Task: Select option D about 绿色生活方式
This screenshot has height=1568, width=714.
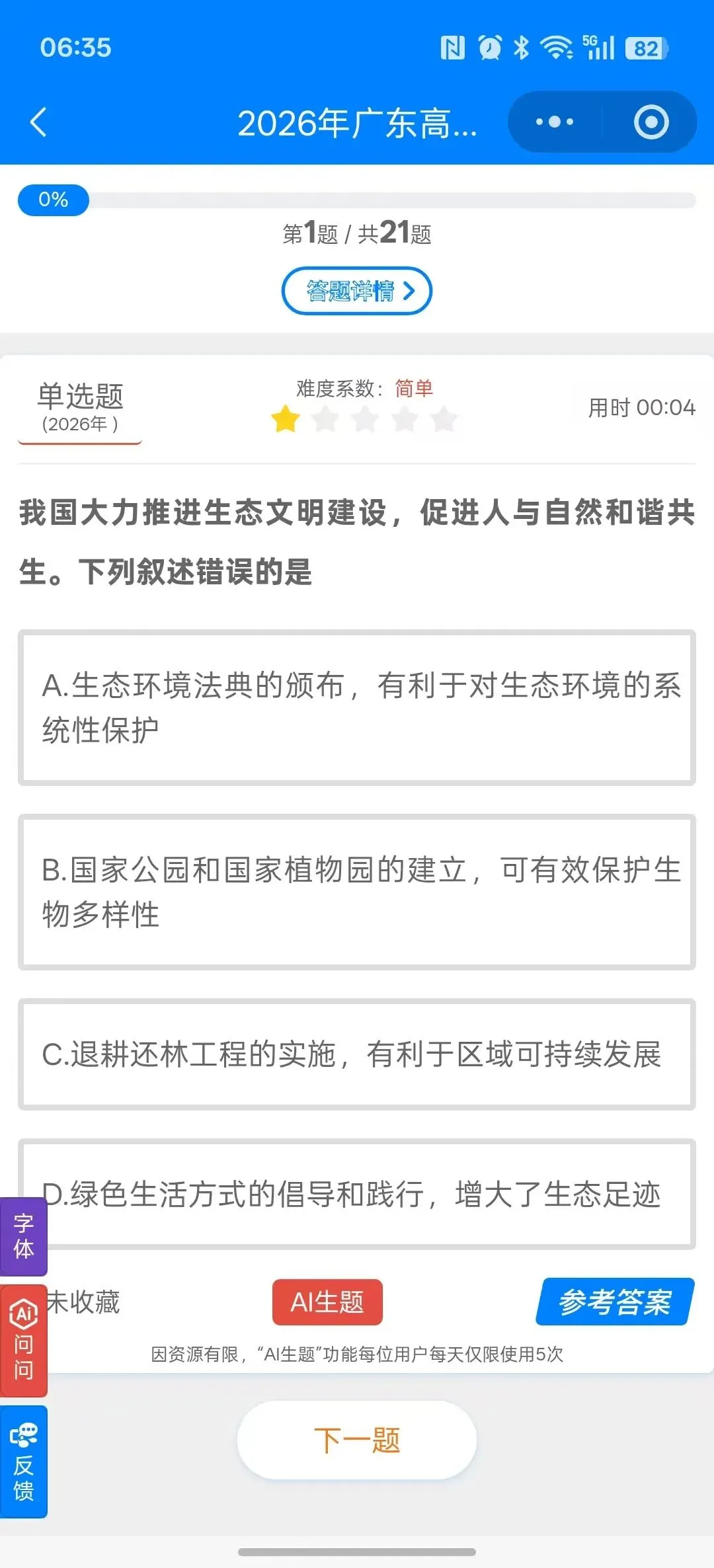Action: pos(357,1194)
